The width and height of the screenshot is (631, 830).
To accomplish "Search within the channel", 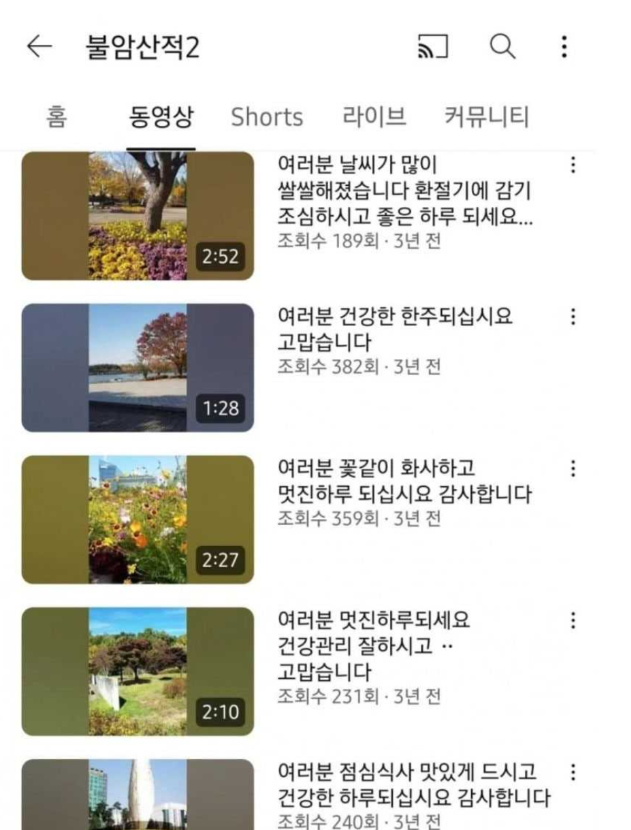I will click(x=501, y=47).
